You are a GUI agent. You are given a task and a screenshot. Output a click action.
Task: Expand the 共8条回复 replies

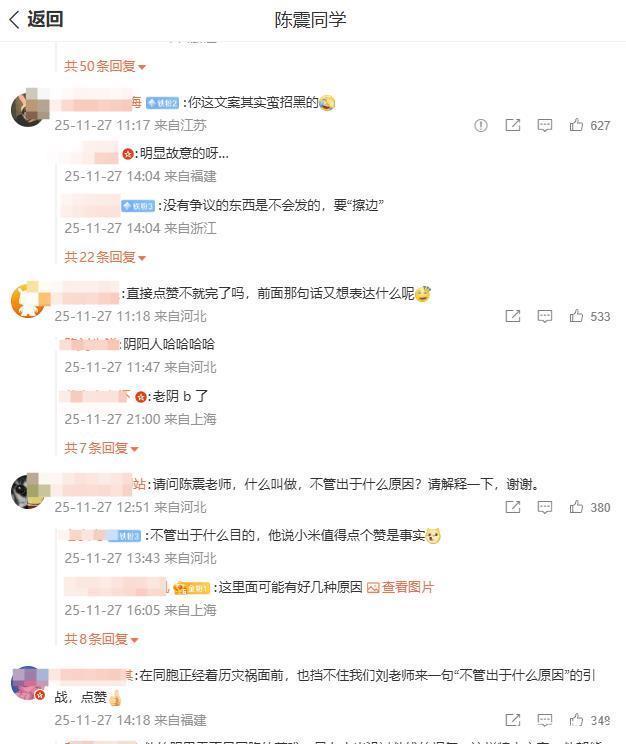(101, 639)
